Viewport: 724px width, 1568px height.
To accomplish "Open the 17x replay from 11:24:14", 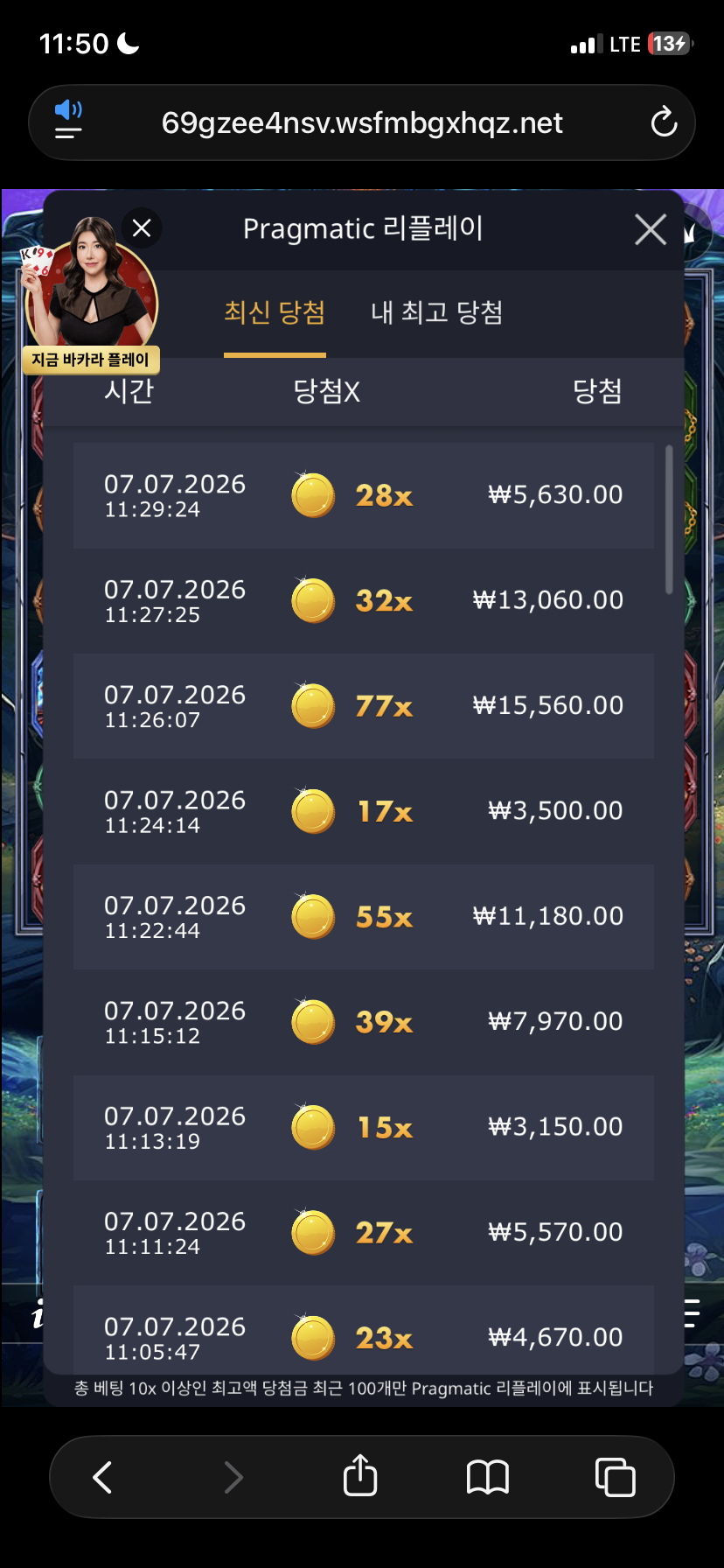I will 364,811.
